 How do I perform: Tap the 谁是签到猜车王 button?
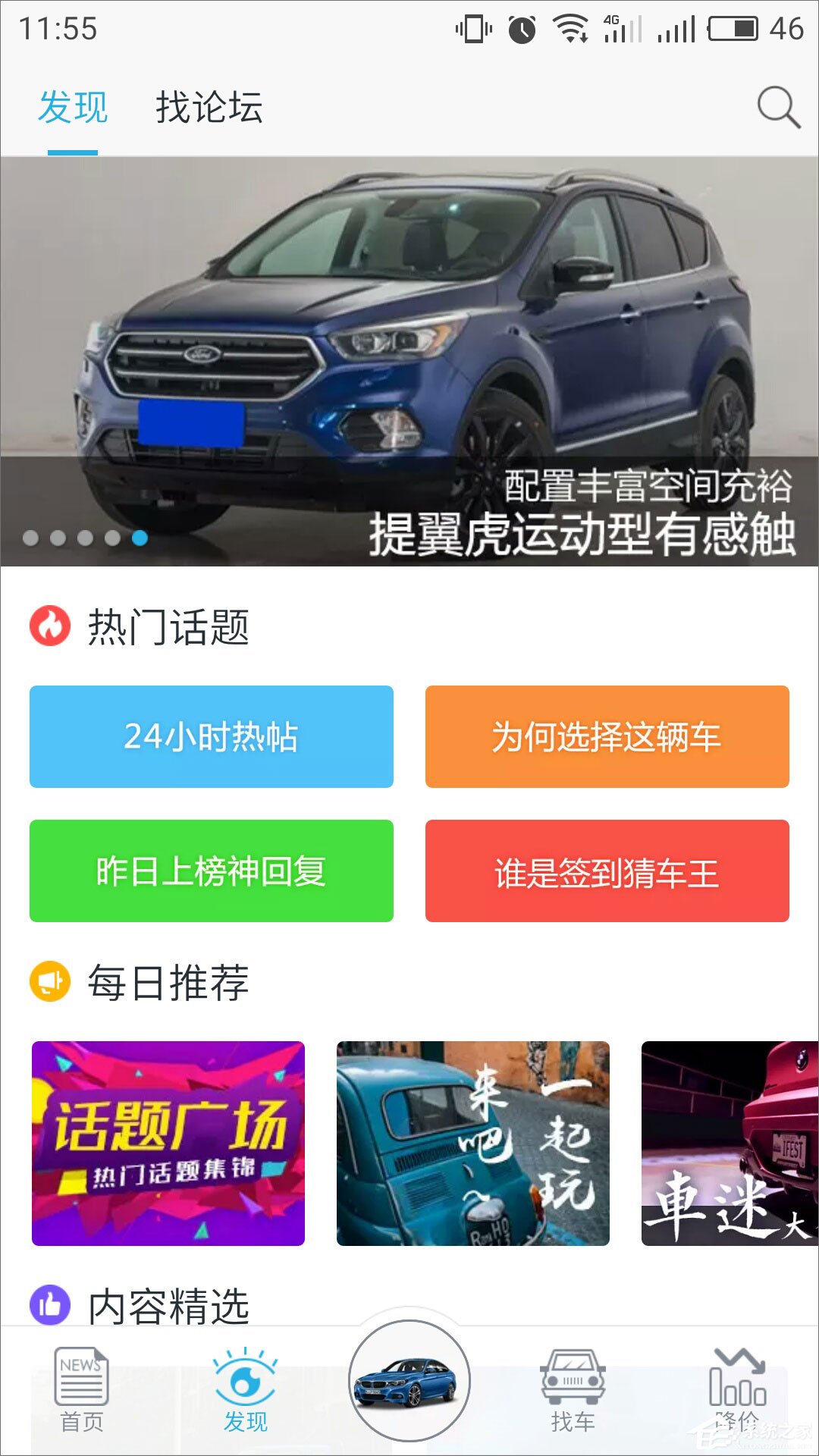tap(607, 871)
